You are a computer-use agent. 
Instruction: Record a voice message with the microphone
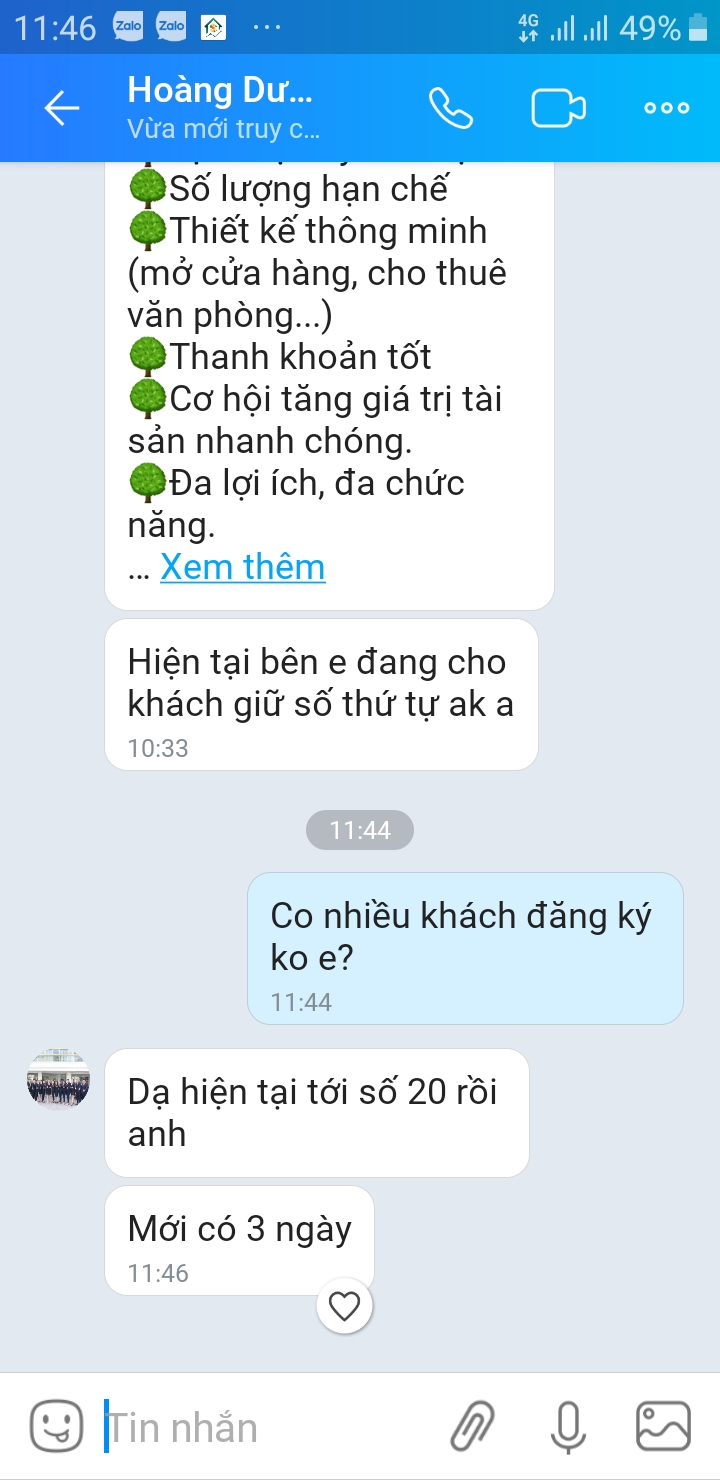(568, 1426)
